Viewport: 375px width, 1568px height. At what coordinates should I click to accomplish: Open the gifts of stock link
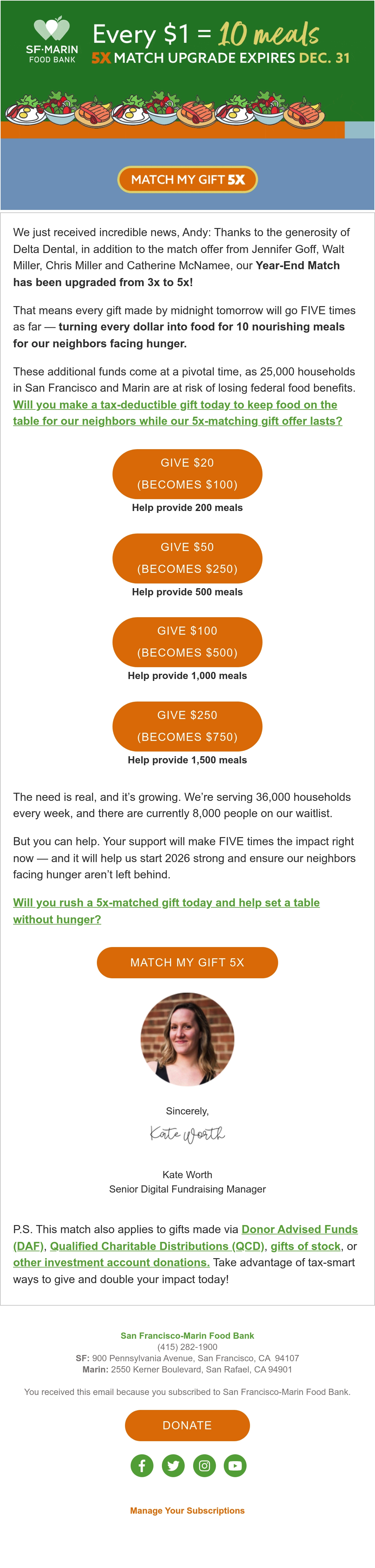point(306,1246)
